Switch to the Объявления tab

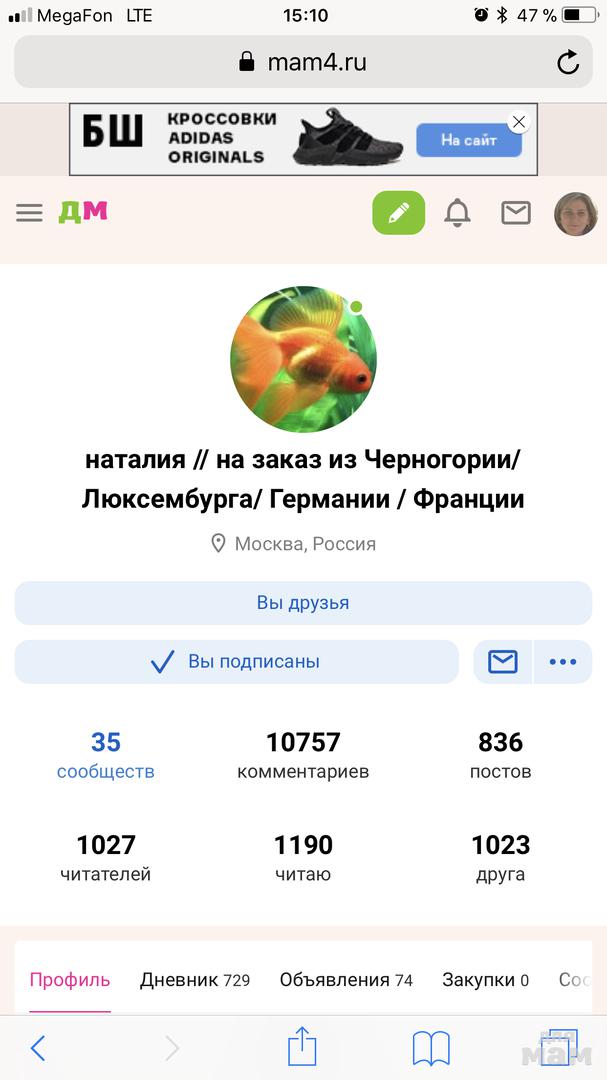coord(346,980)
